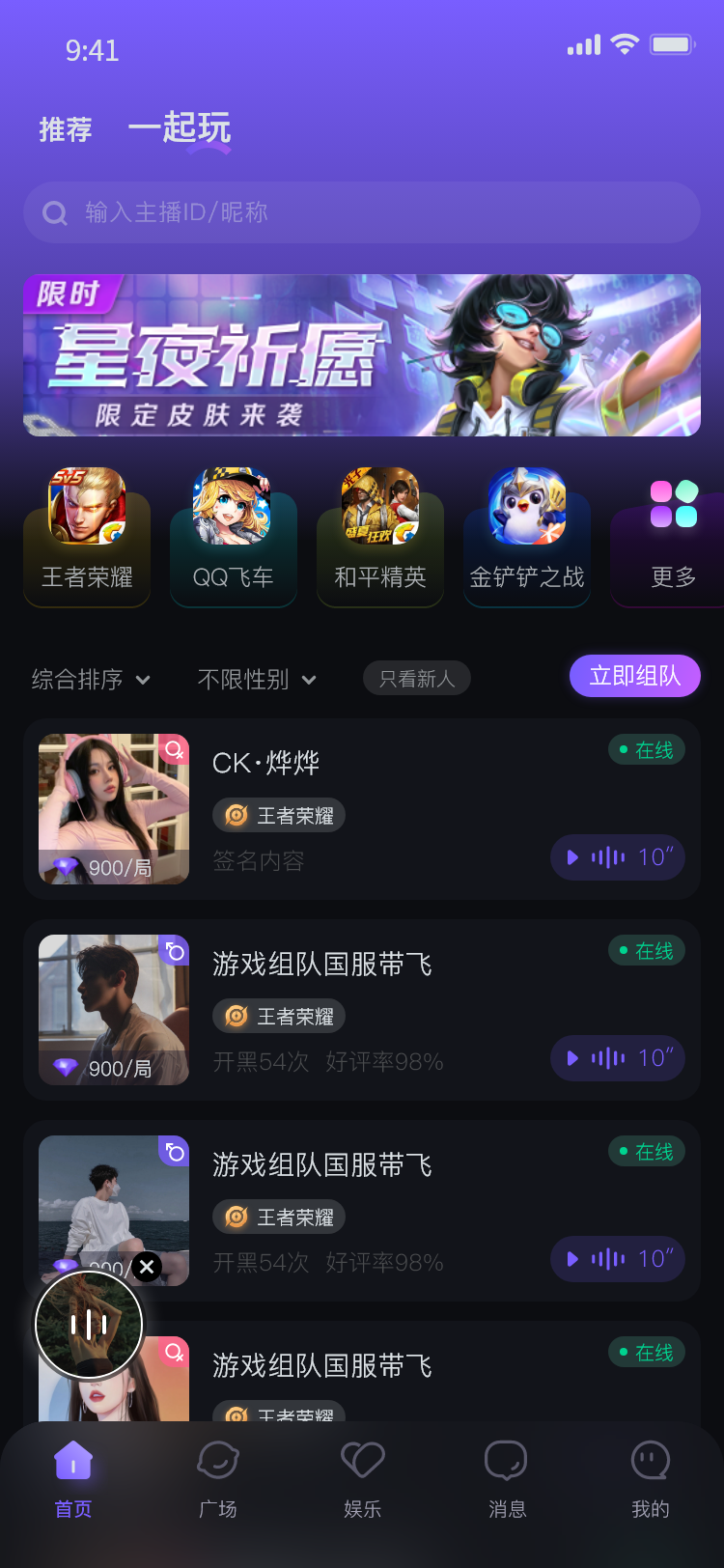The image size is (724, 1568).
Task: Enable the 只看新人 filter
Action: (x=416, y=678)
